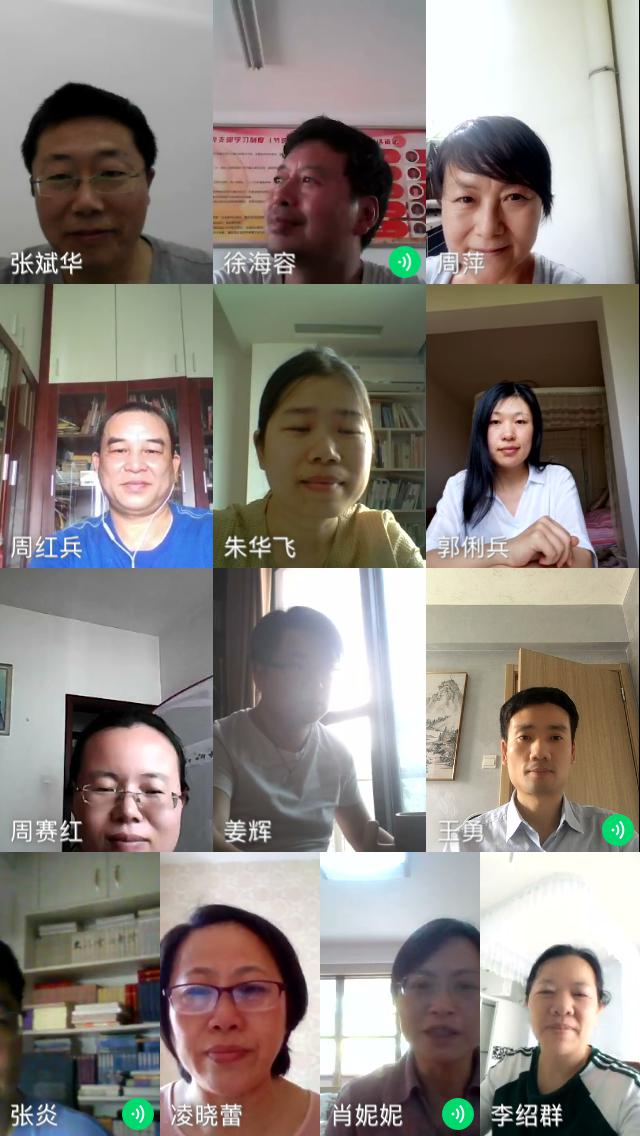Image resolution: width=640 pixels, height=1136 pixels.
Task: Select 周赛红's video feed
Action: [106, 710]
